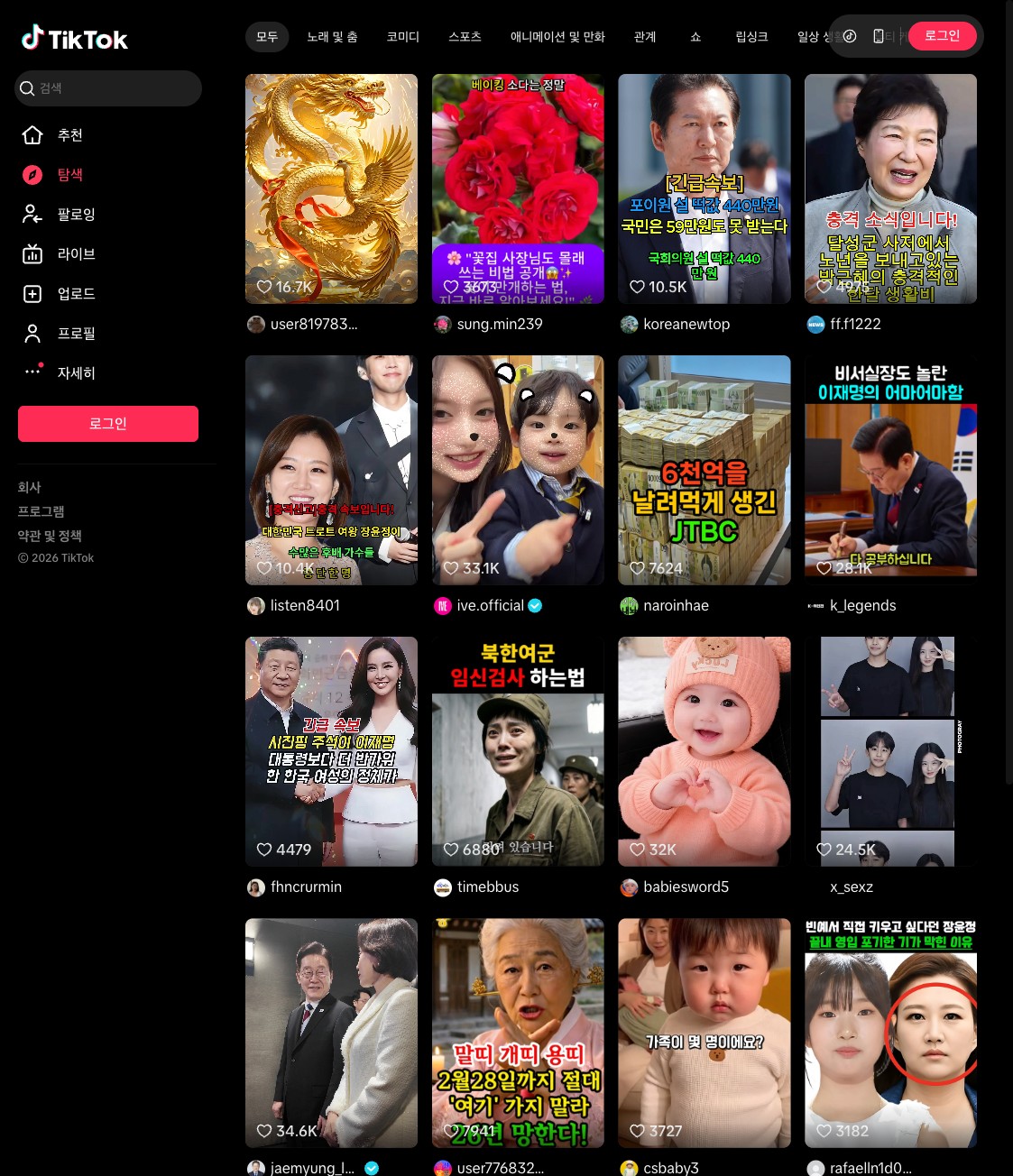Tap the red 로그인 button in sidebar

(x=108, y=424)
